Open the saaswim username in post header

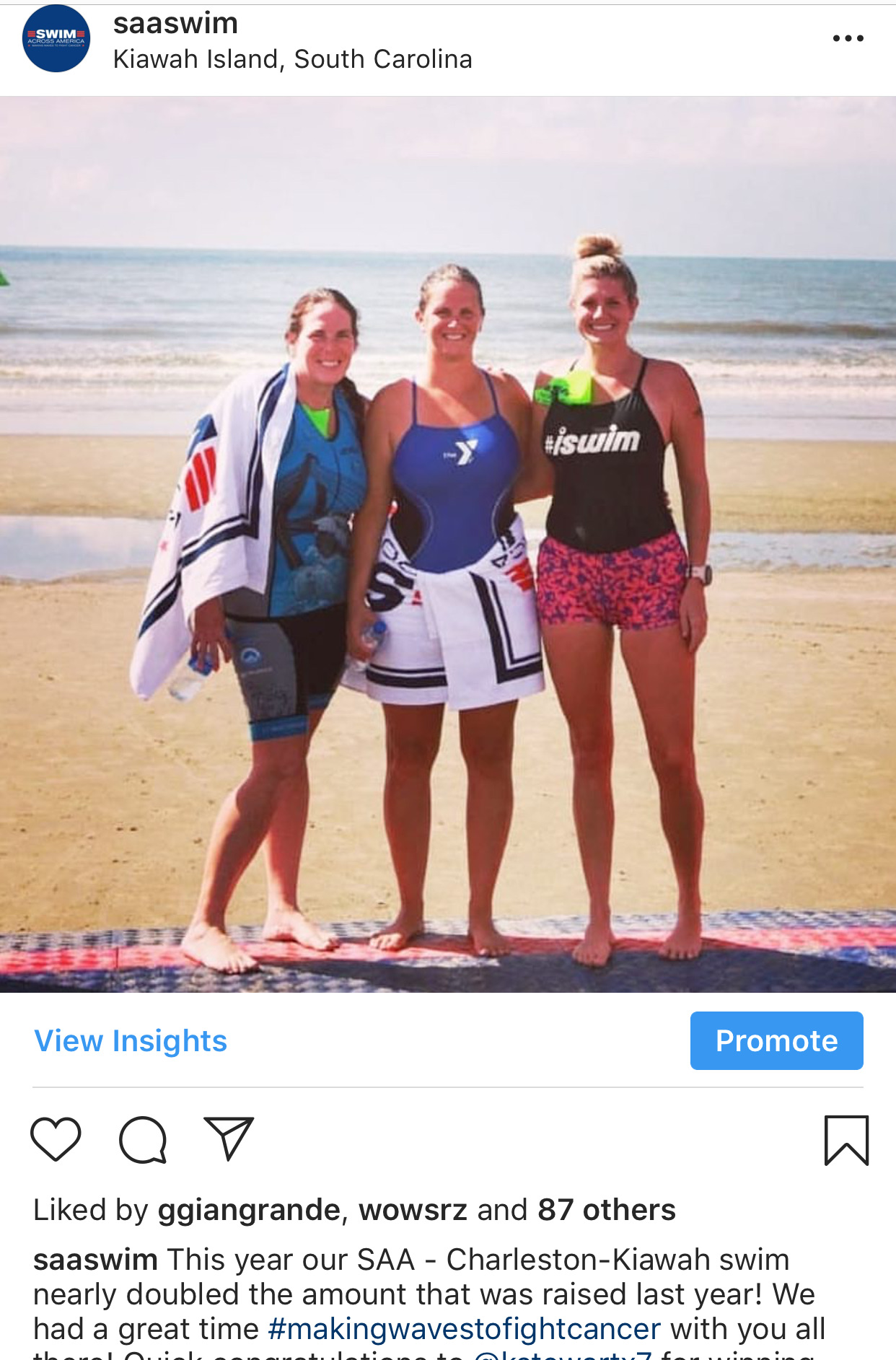175,24
